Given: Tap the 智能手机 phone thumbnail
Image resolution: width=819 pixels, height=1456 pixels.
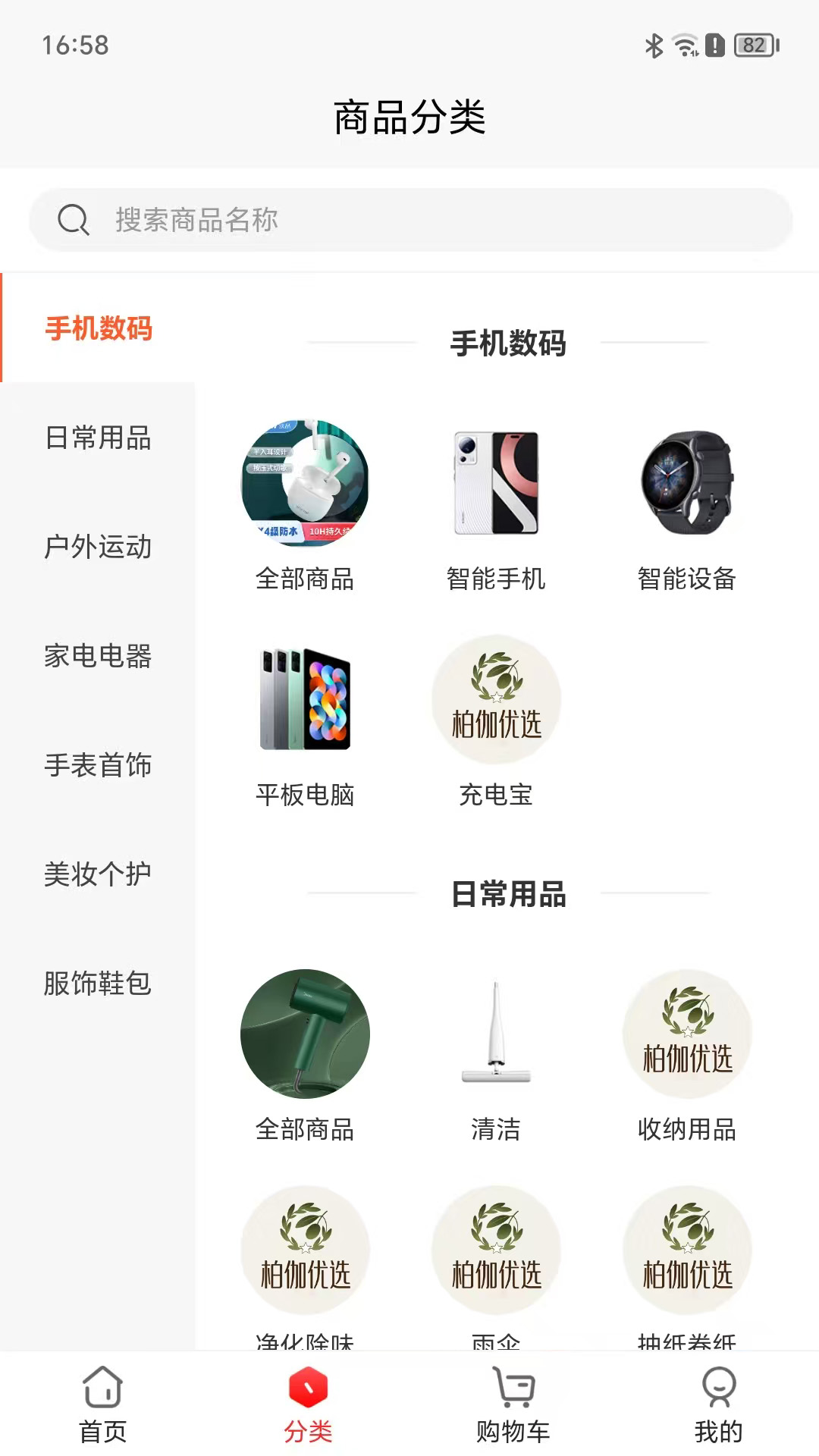Looking at the screenshot, I should [x=497, y=485].
